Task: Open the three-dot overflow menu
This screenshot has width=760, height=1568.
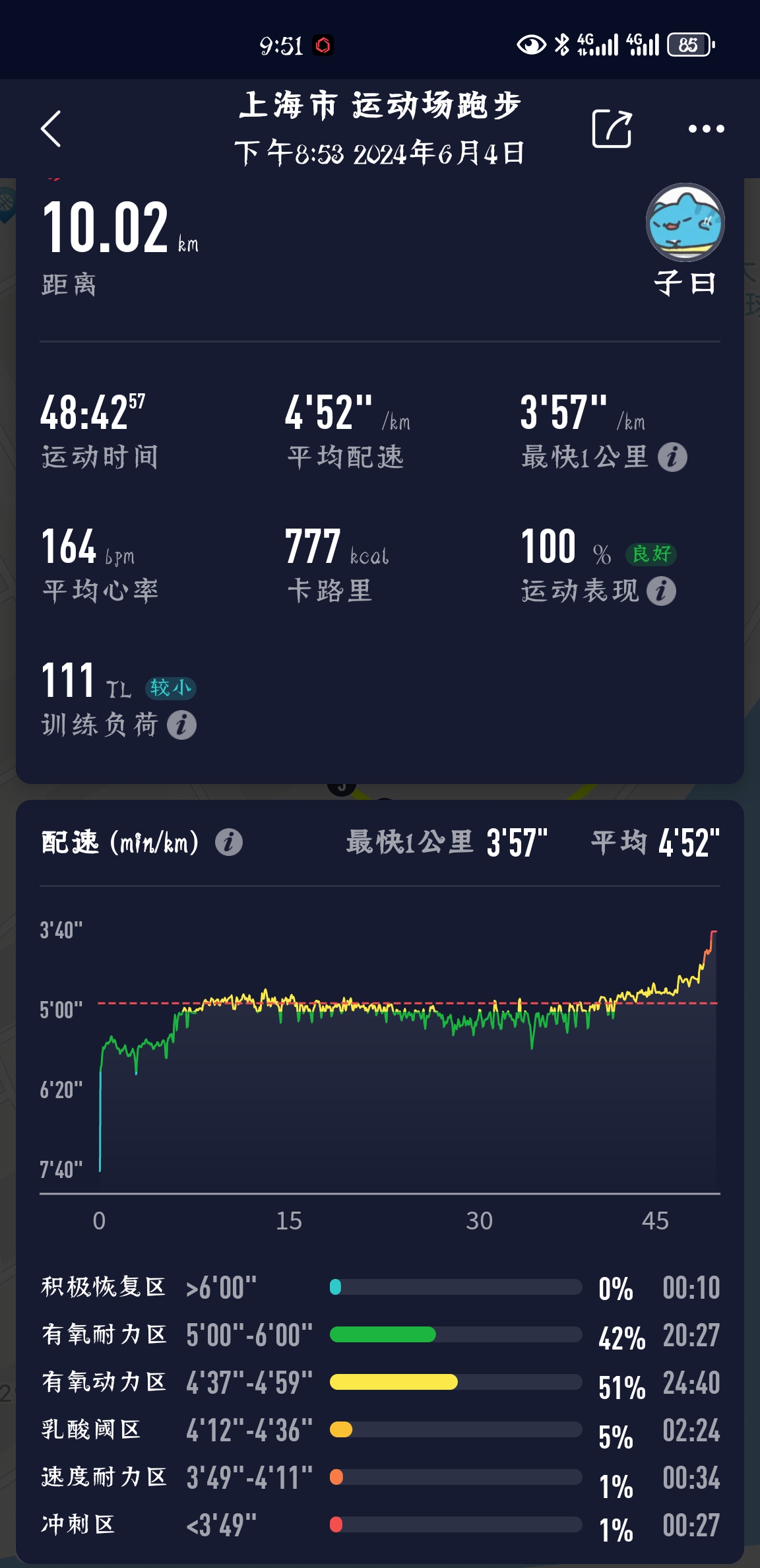Action: point(706,129)
